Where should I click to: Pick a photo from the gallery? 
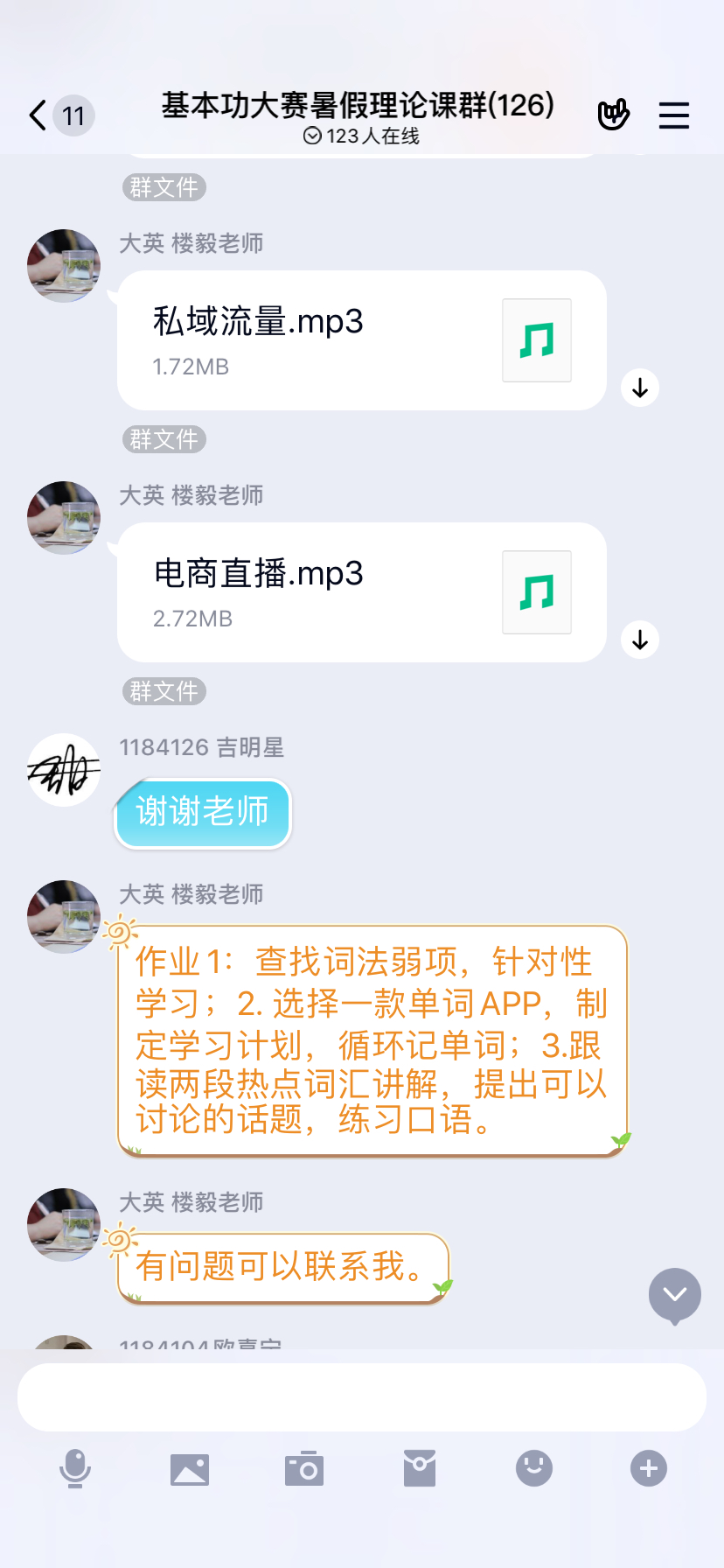pyautogui.click(x=190, y=1469)
